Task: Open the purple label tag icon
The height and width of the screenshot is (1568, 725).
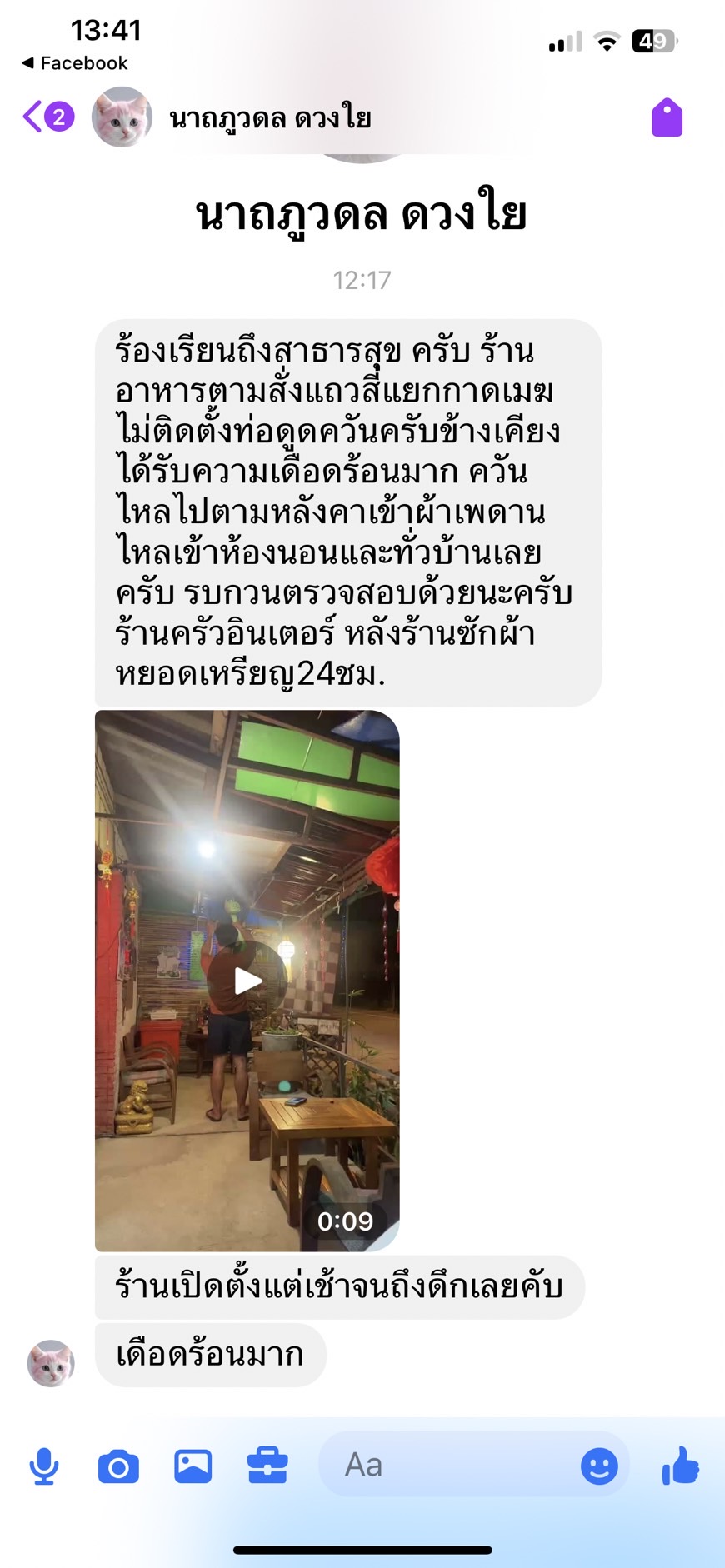Action: pyautogui.click(x=667, y=117)
